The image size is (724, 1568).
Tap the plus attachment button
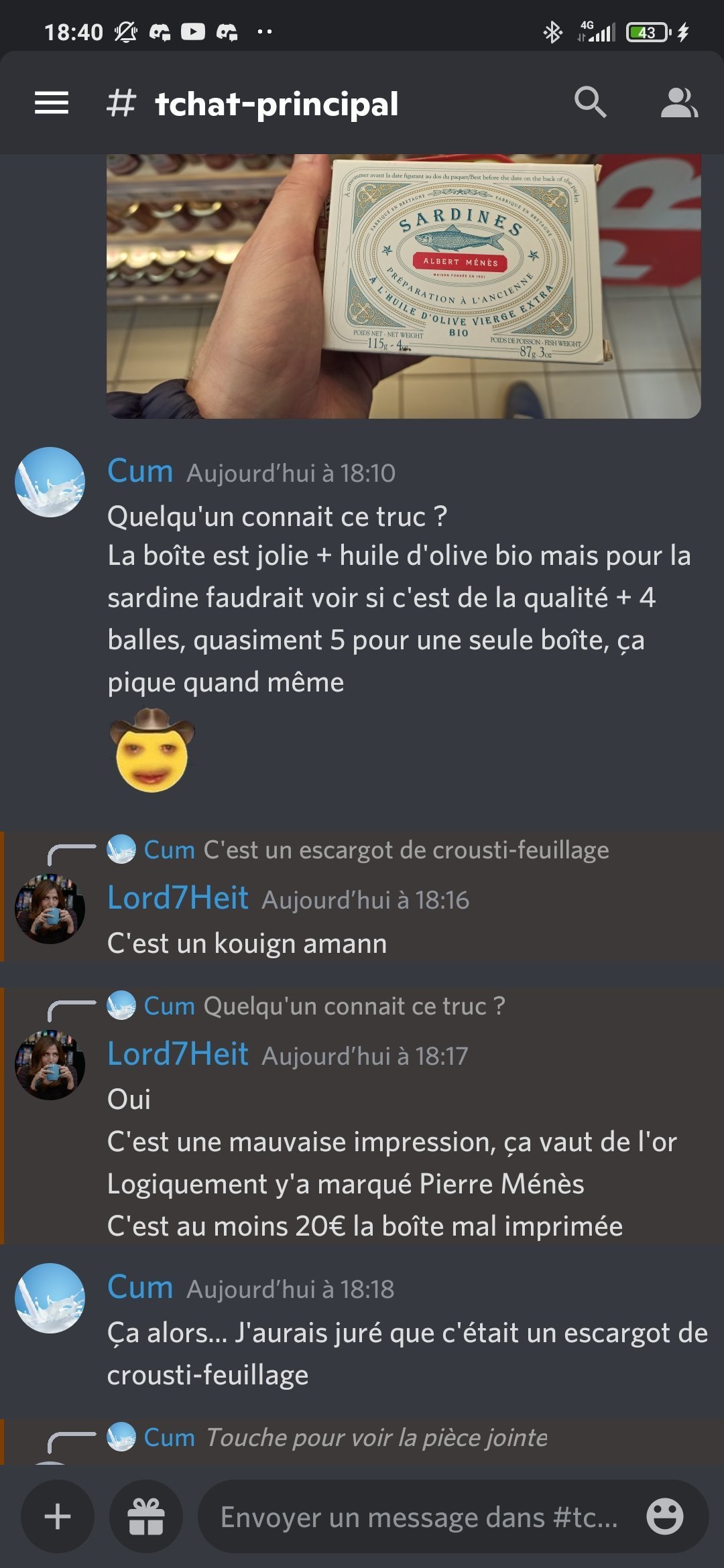pyautogui.click(x=58, y=1516)
